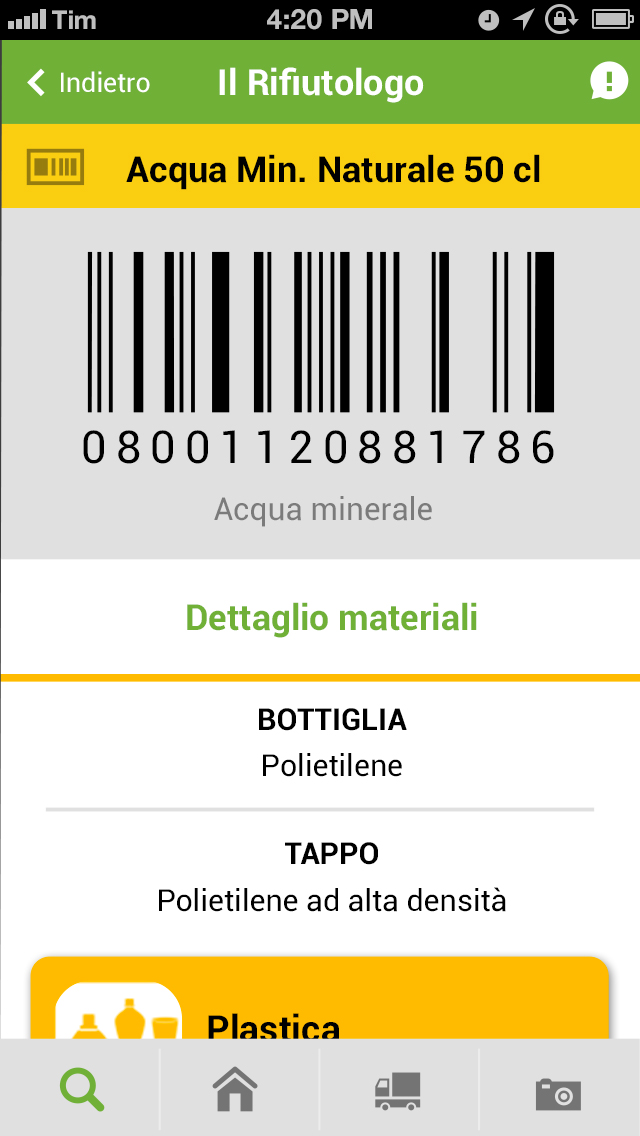The width and height of the screenshot is (640, 1136).
Task: Go back with the Indietro button
Action: click(88, 83)
